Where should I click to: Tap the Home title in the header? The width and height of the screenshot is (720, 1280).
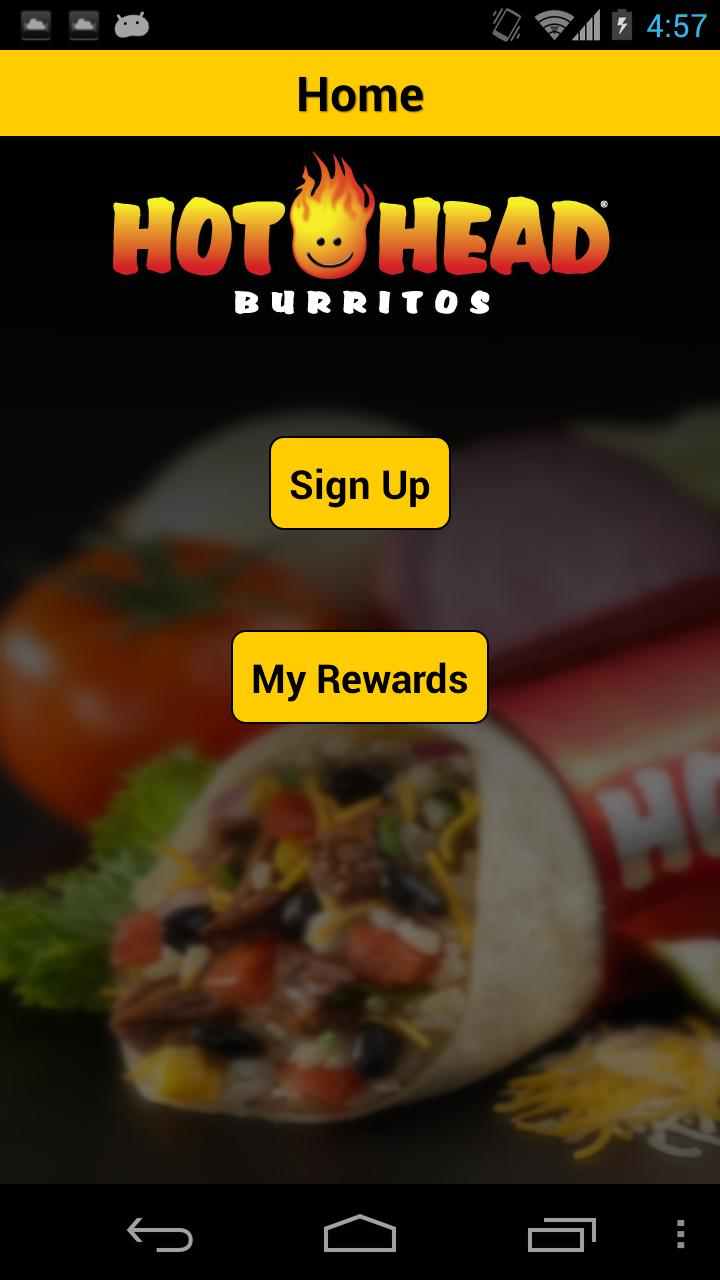point(360,93)
